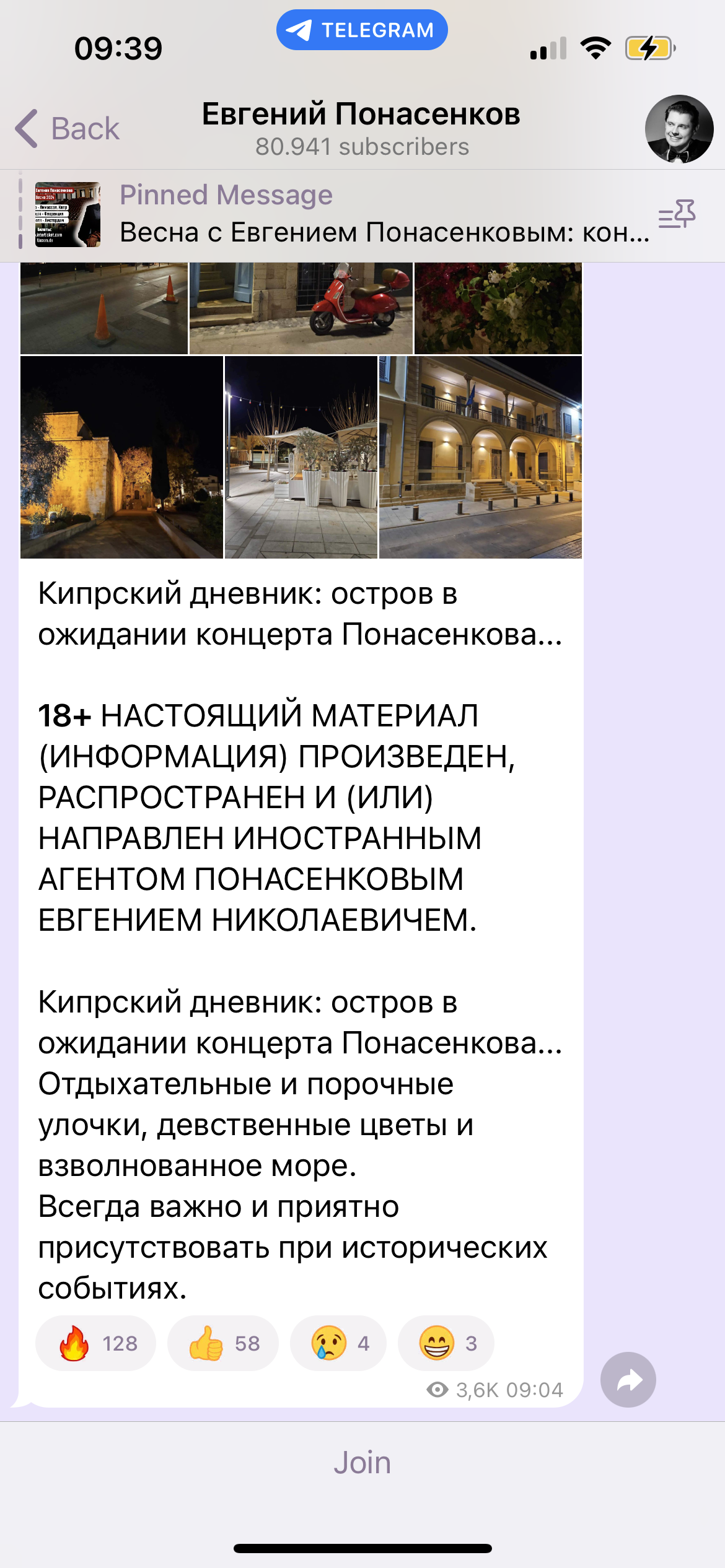
Task: Add a thumbs up reaction
Action: point(222,1343)
